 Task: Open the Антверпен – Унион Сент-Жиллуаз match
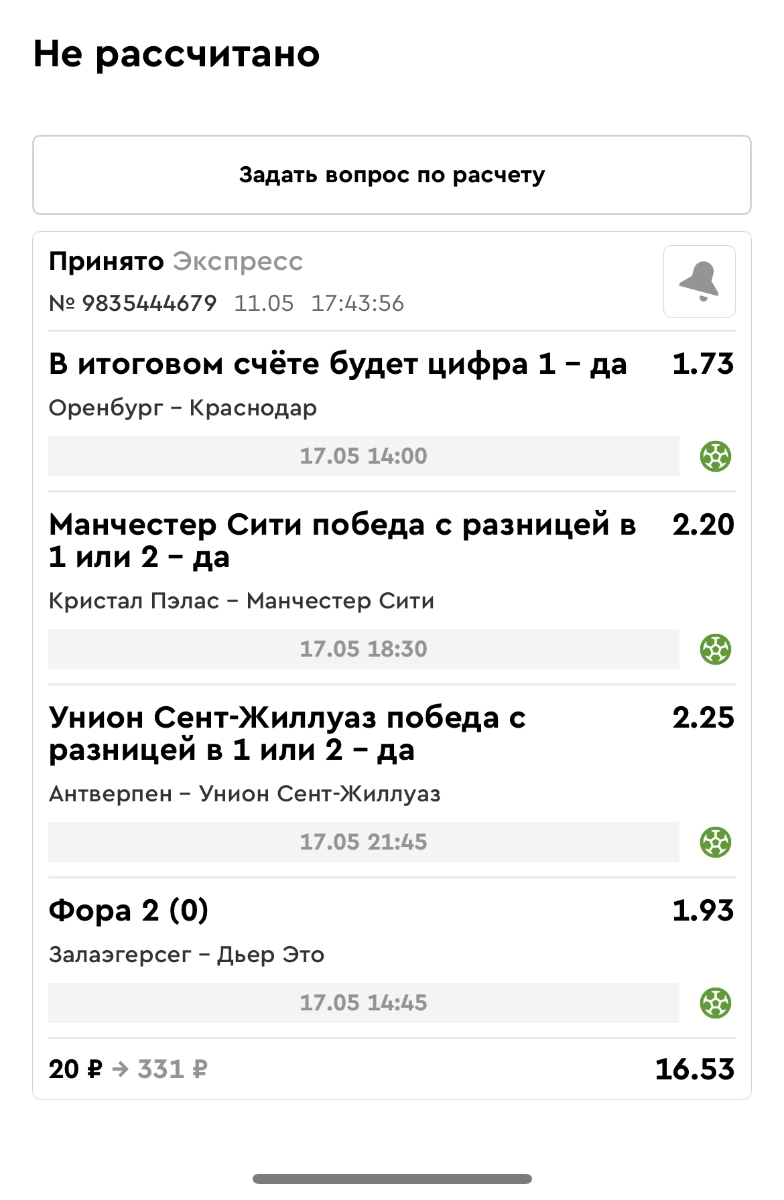pos(244,794)
